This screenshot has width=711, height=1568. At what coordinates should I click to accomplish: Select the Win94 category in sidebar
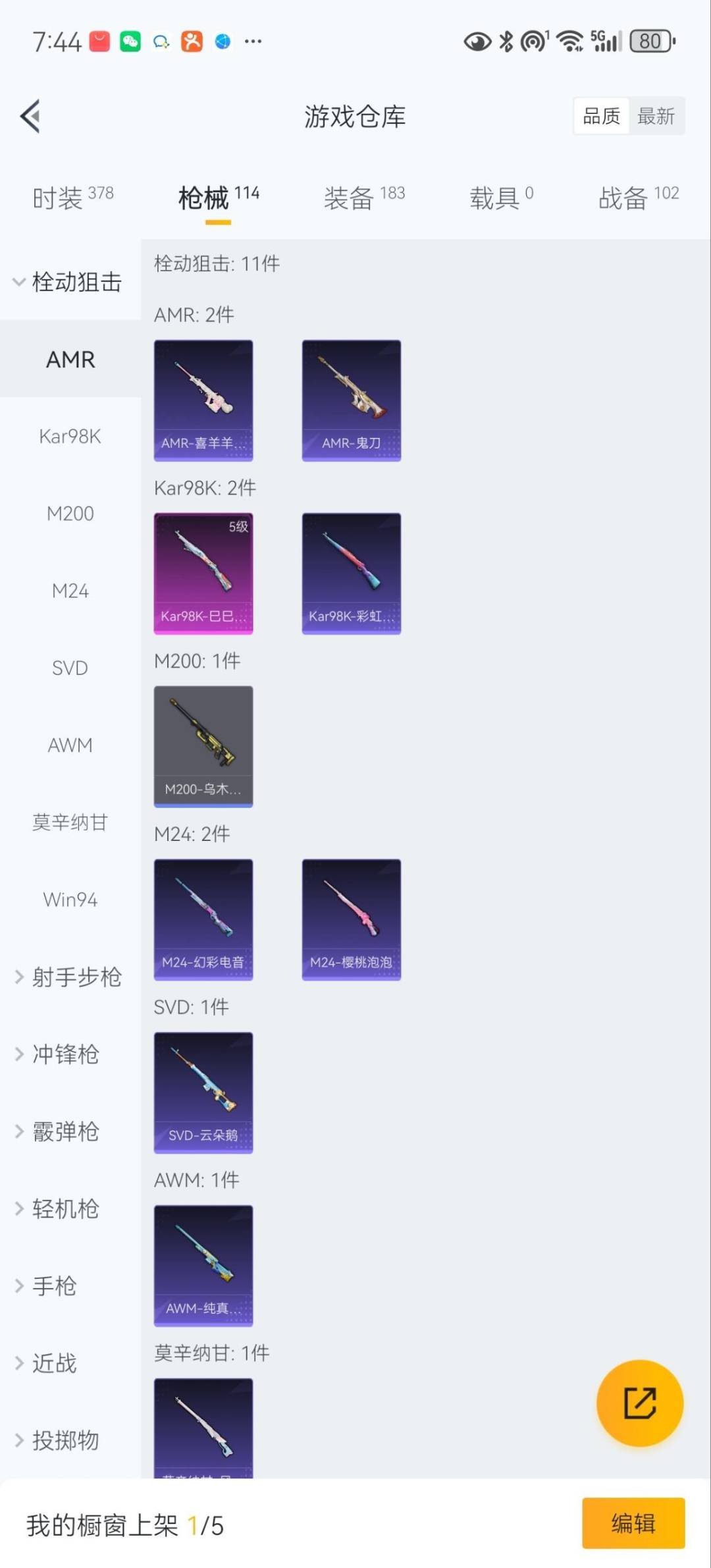point(70,899)
